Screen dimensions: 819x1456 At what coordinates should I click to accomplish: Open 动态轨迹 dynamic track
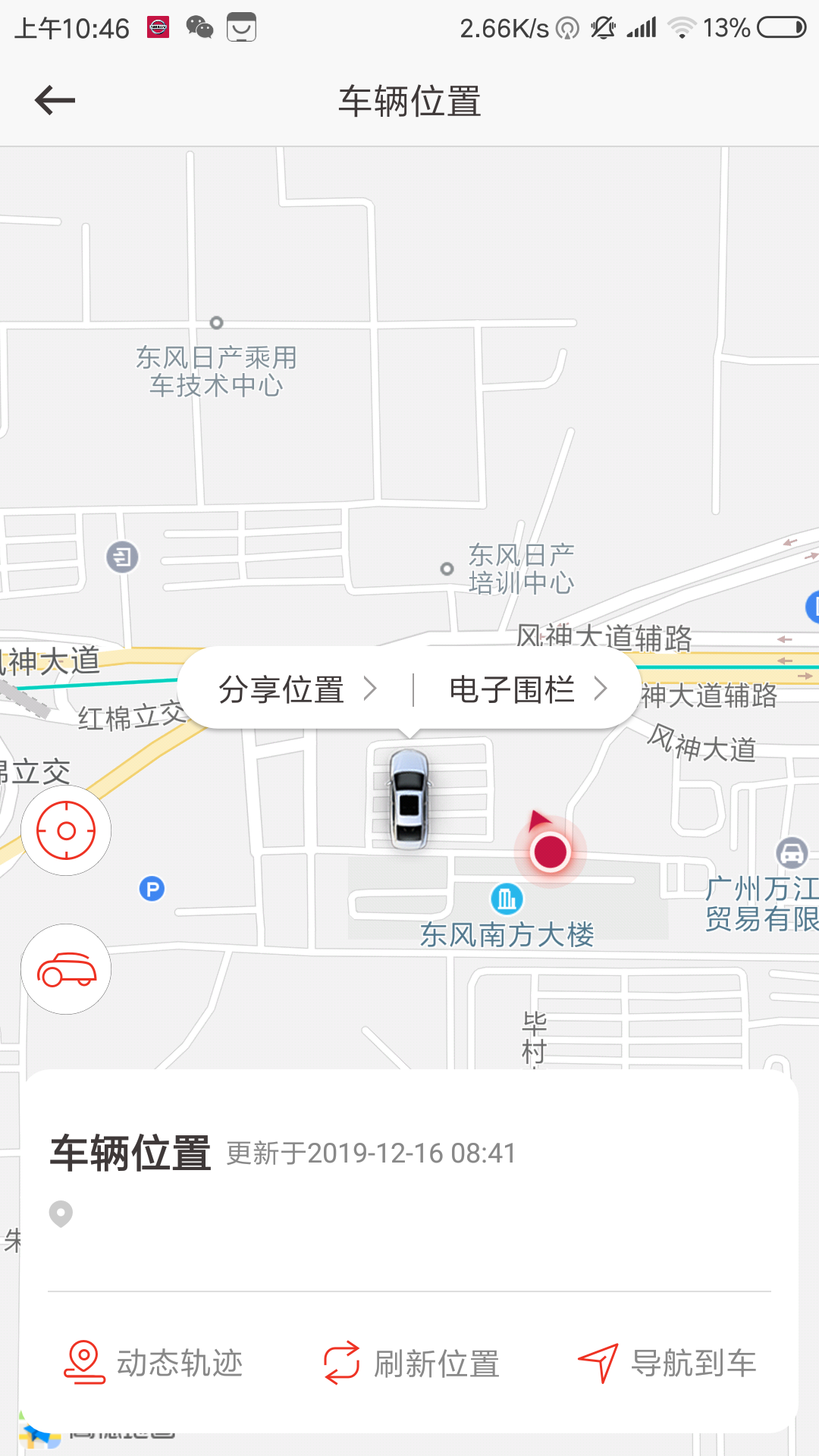pyautogui.click(x=153, y=1363)
